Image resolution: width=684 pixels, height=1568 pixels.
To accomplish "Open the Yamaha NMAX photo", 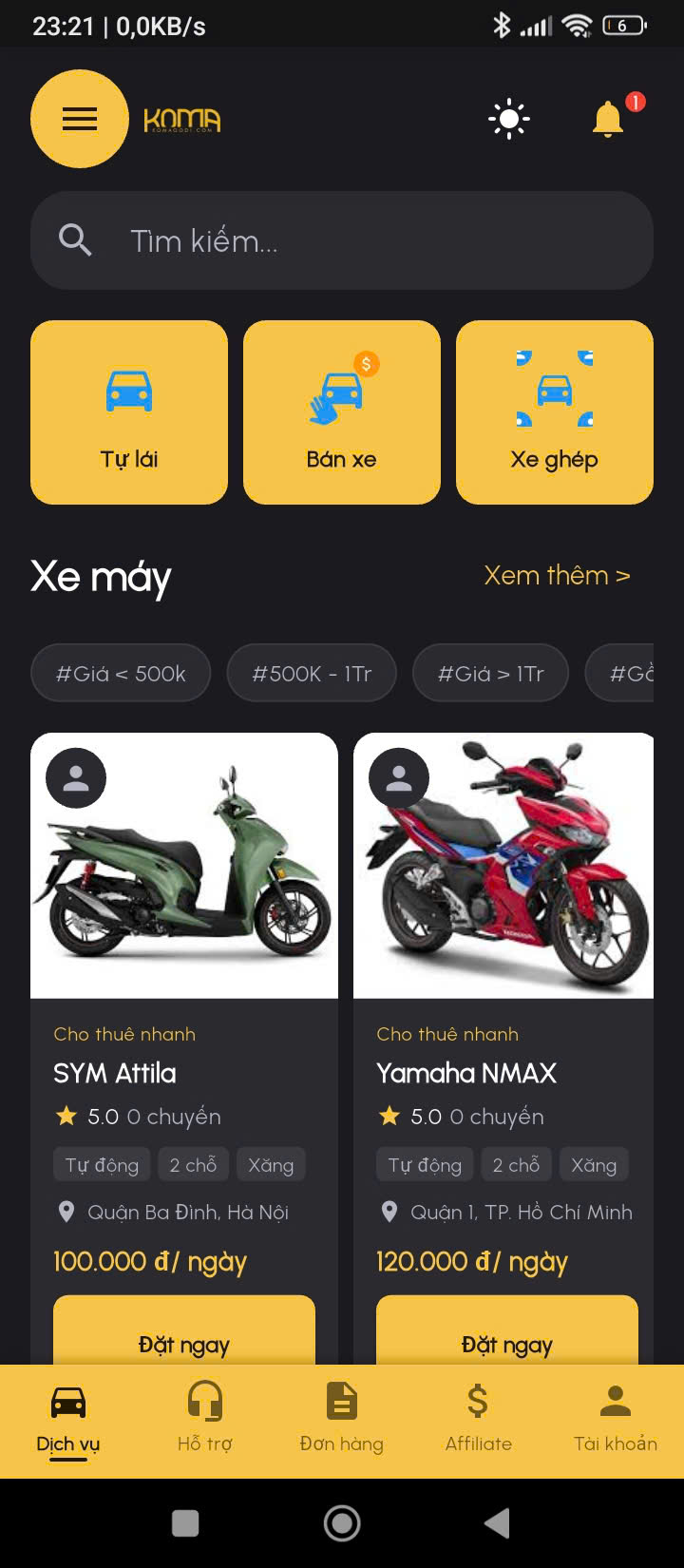I will pos(503,865).
